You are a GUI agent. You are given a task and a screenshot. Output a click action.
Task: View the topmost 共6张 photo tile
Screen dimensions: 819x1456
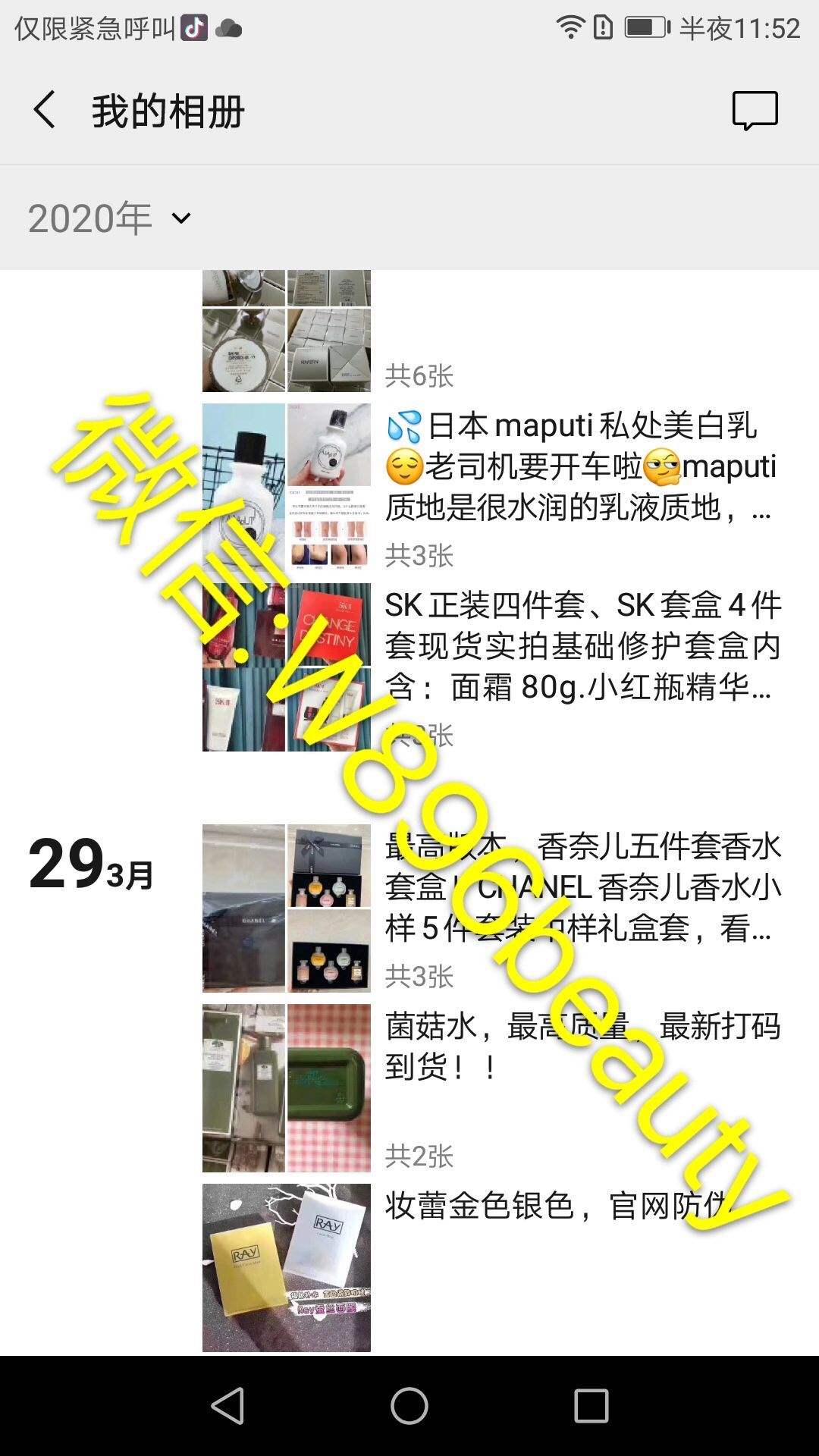287,331
